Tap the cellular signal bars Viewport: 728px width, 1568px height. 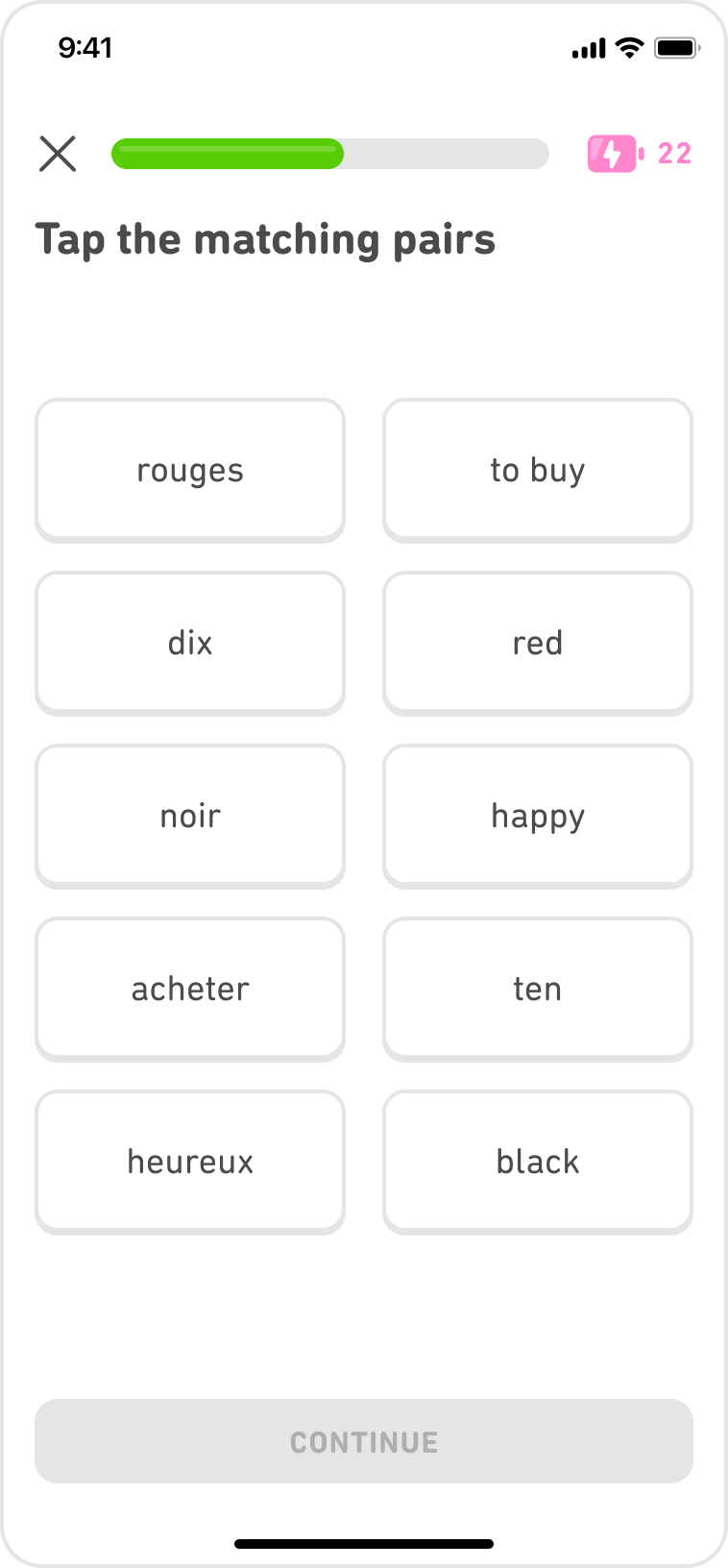pyautogui.click(x=589, y=47)
